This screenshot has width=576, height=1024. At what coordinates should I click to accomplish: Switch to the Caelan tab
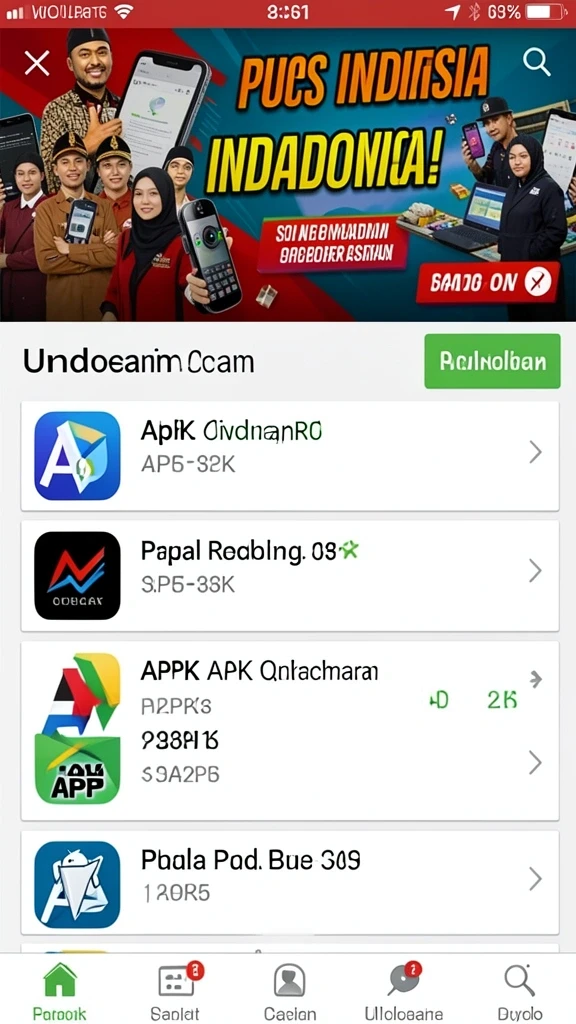click(x=289, y=990)
